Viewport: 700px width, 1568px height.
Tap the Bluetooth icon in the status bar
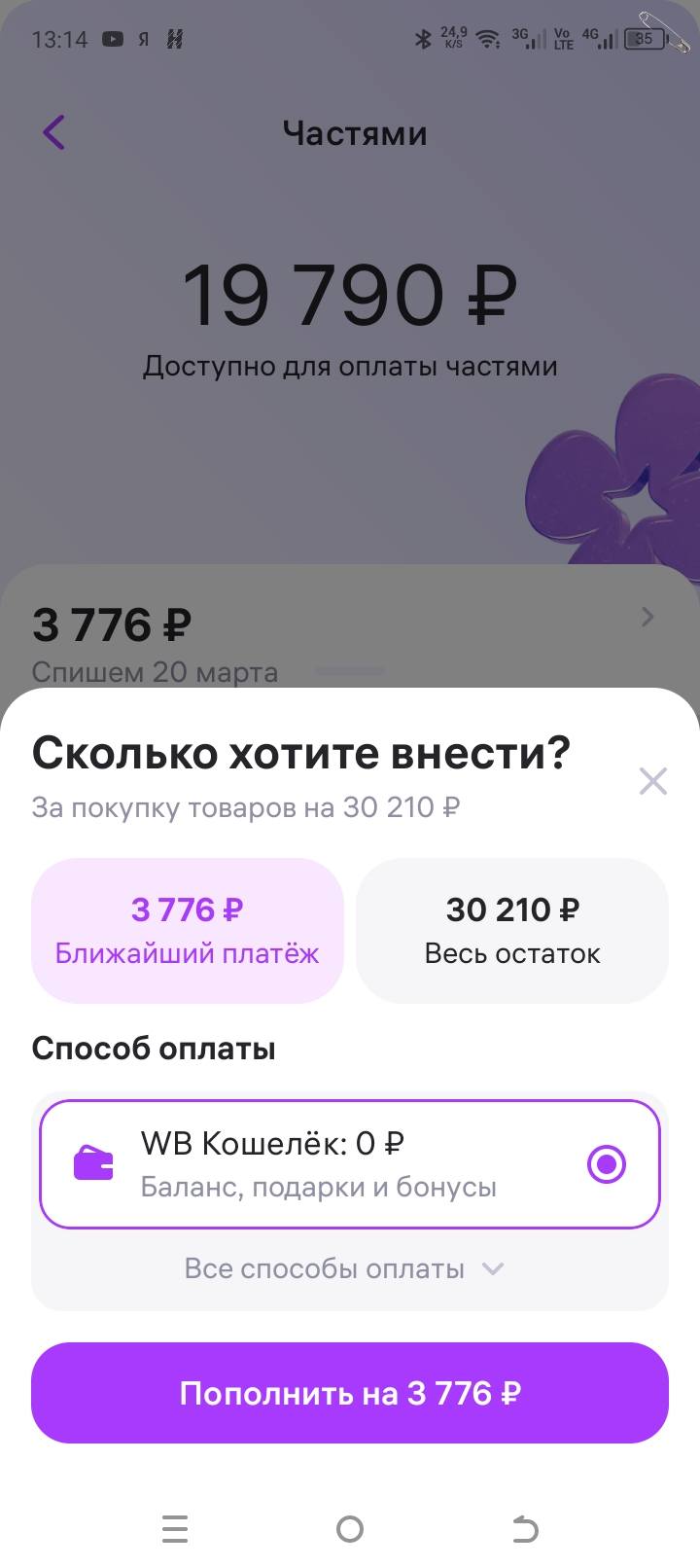[422, 38]
